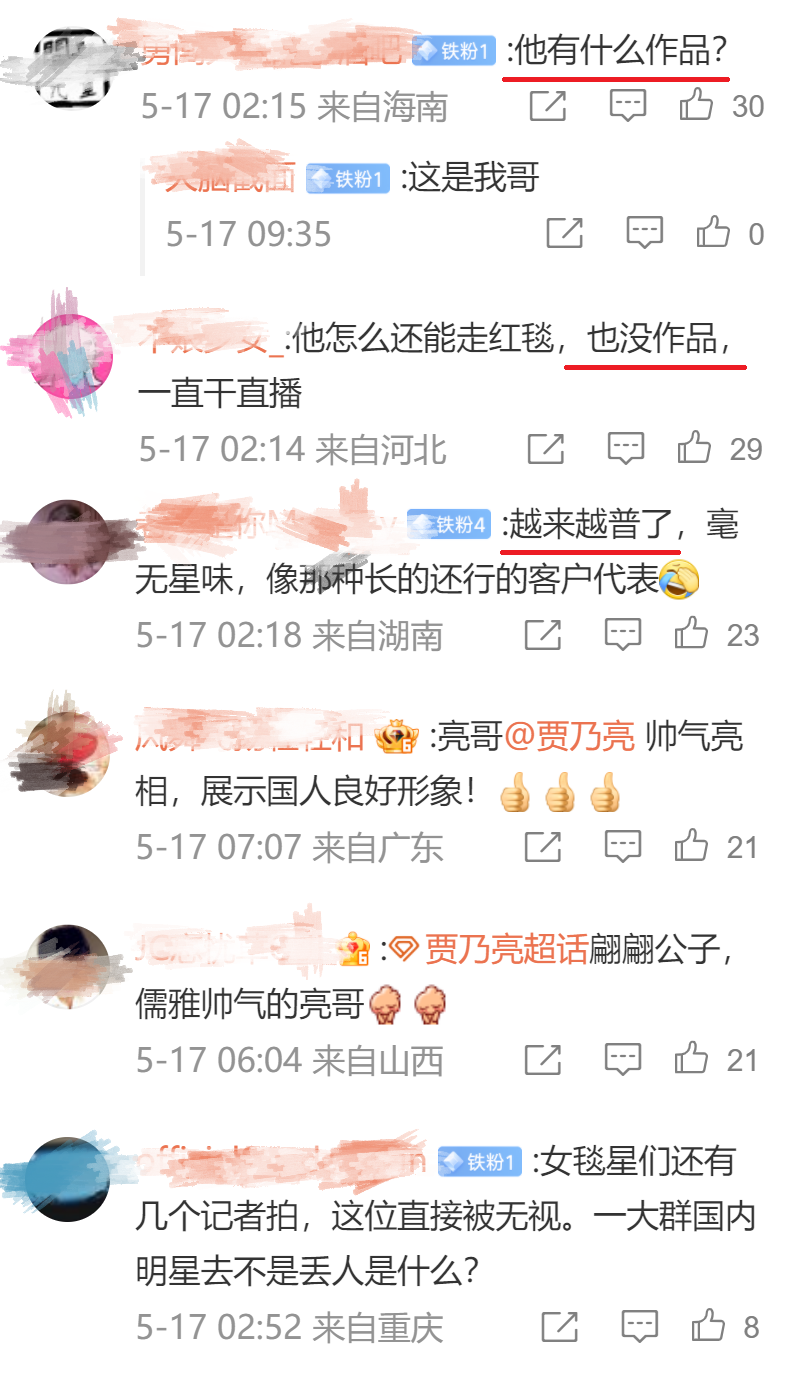Like the "儒雅帅气的亮哥" comment
797x1383 pixels.
pos(692,1059)
